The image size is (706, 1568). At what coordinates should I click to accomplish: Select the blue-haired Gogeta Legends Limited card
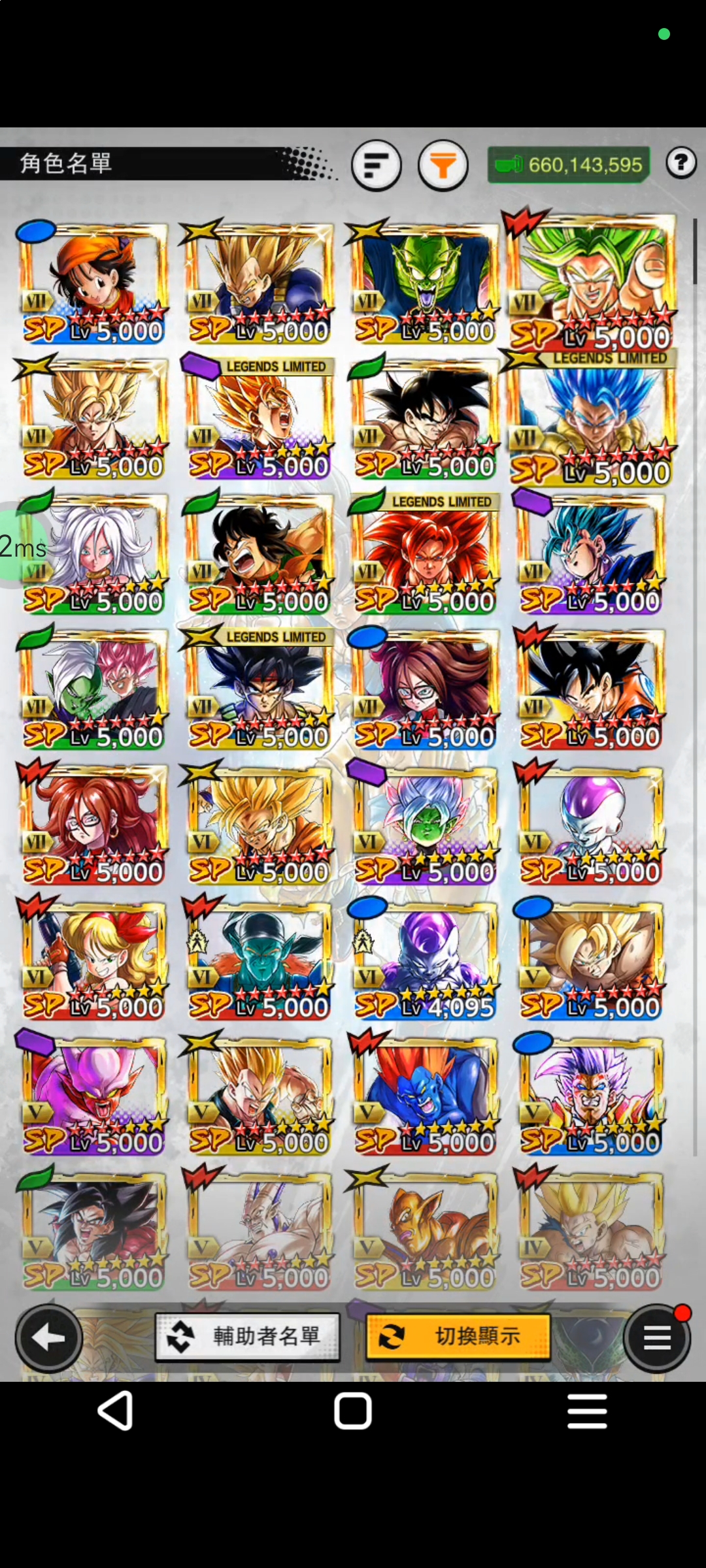pyautogui.click(x=590, y=419)
